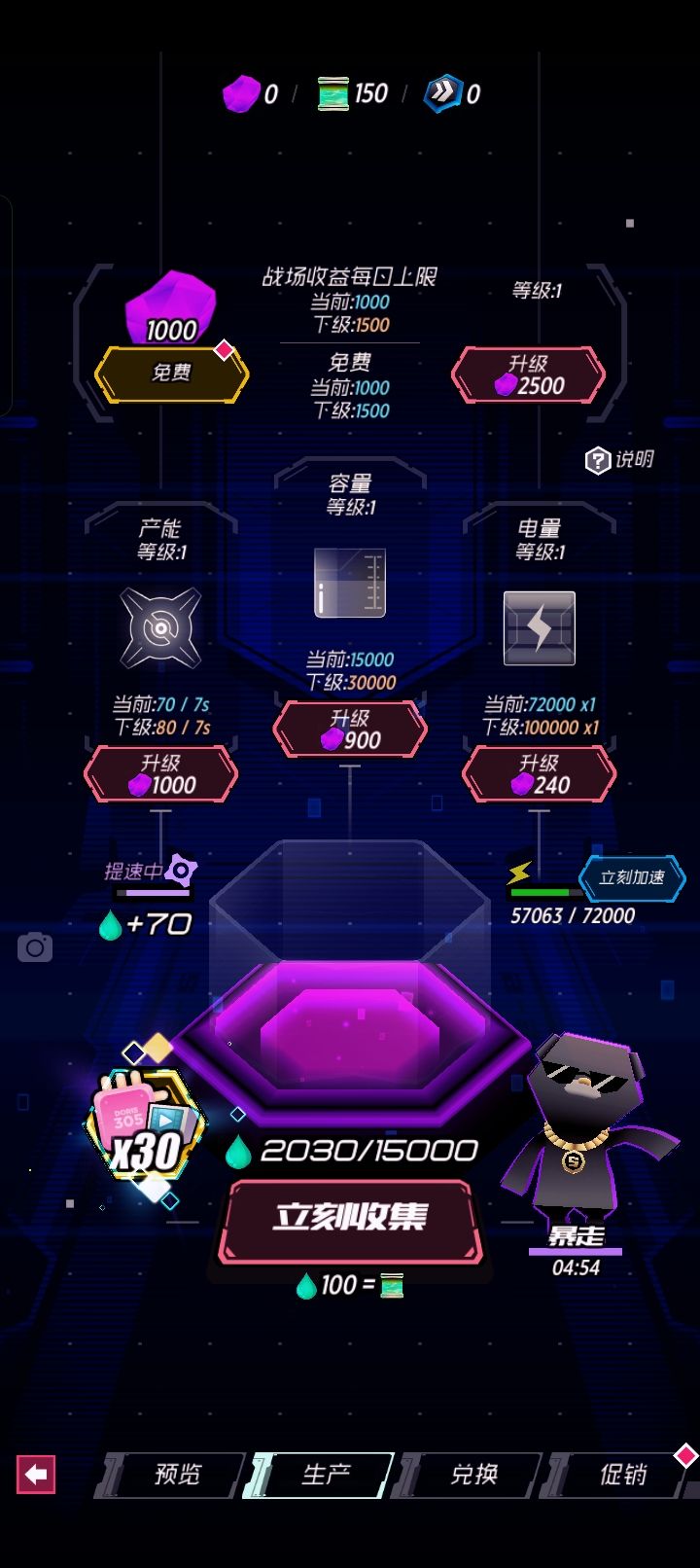This screenshot has width=700, height=1568.
Task: Switch to the 预览 tab
Action: click(x=175, y=1476)
